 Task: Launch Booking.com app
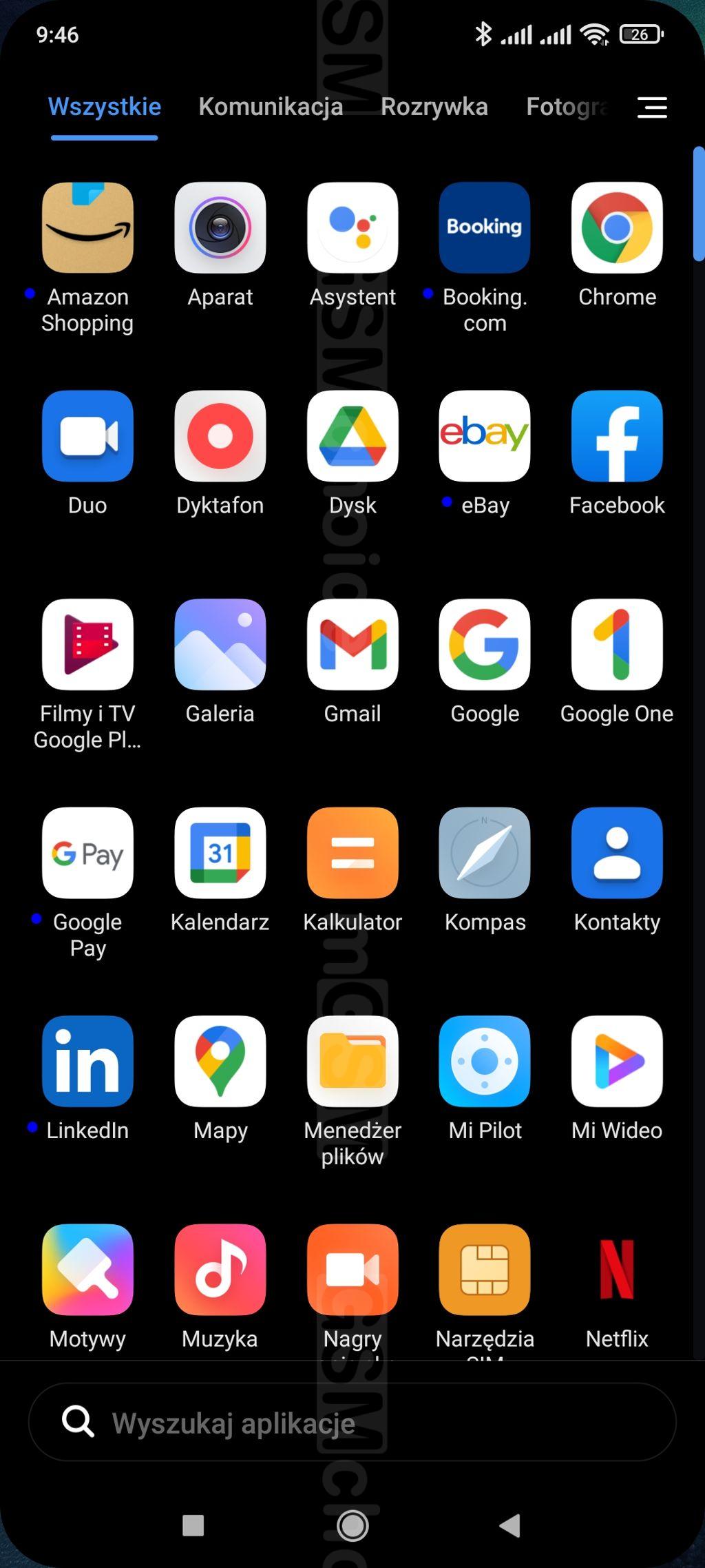coord(485,228)
